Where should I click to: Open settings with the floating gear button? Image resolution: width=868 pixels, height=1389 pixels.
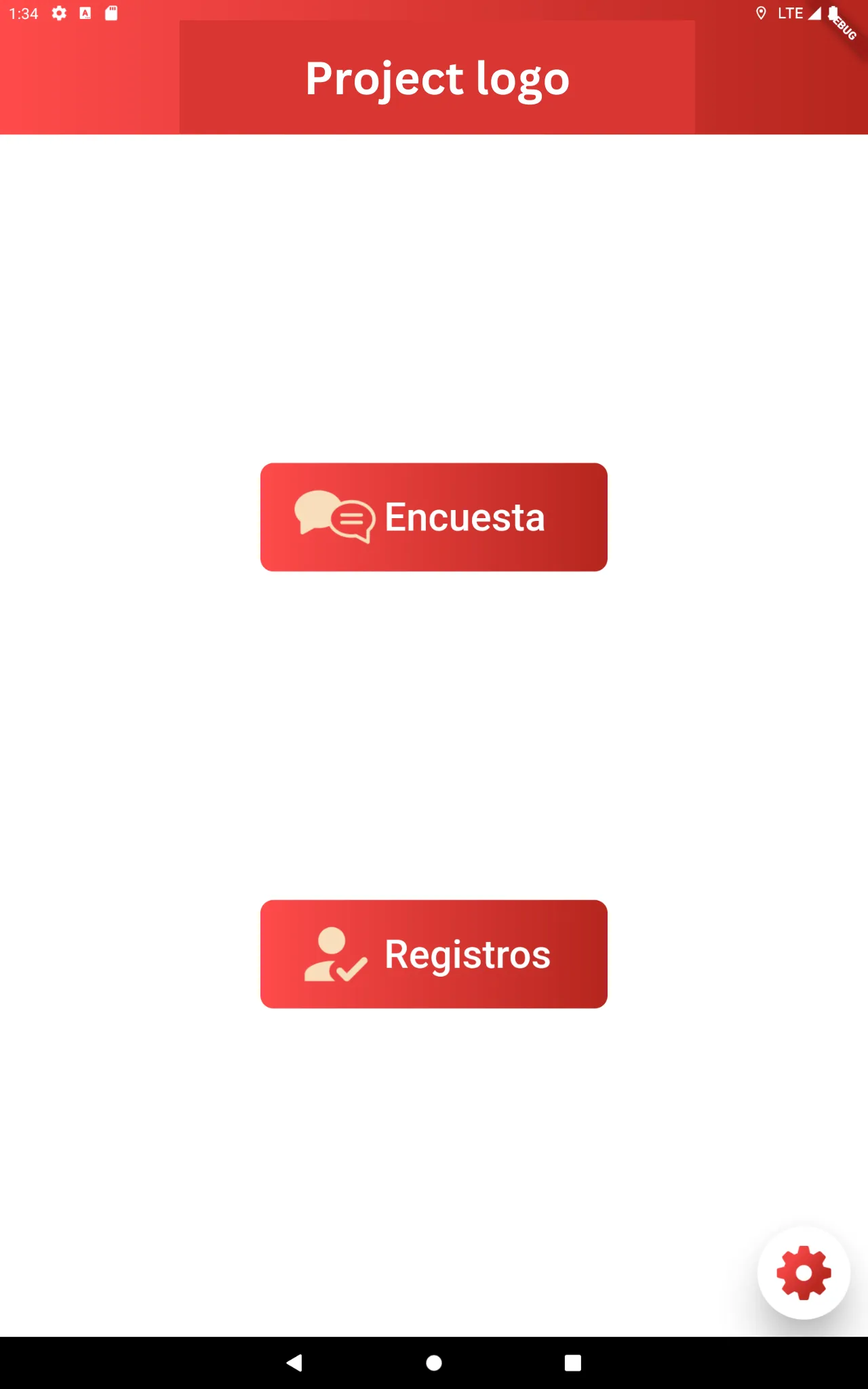pyautogui.click(x=804, y=1272)
